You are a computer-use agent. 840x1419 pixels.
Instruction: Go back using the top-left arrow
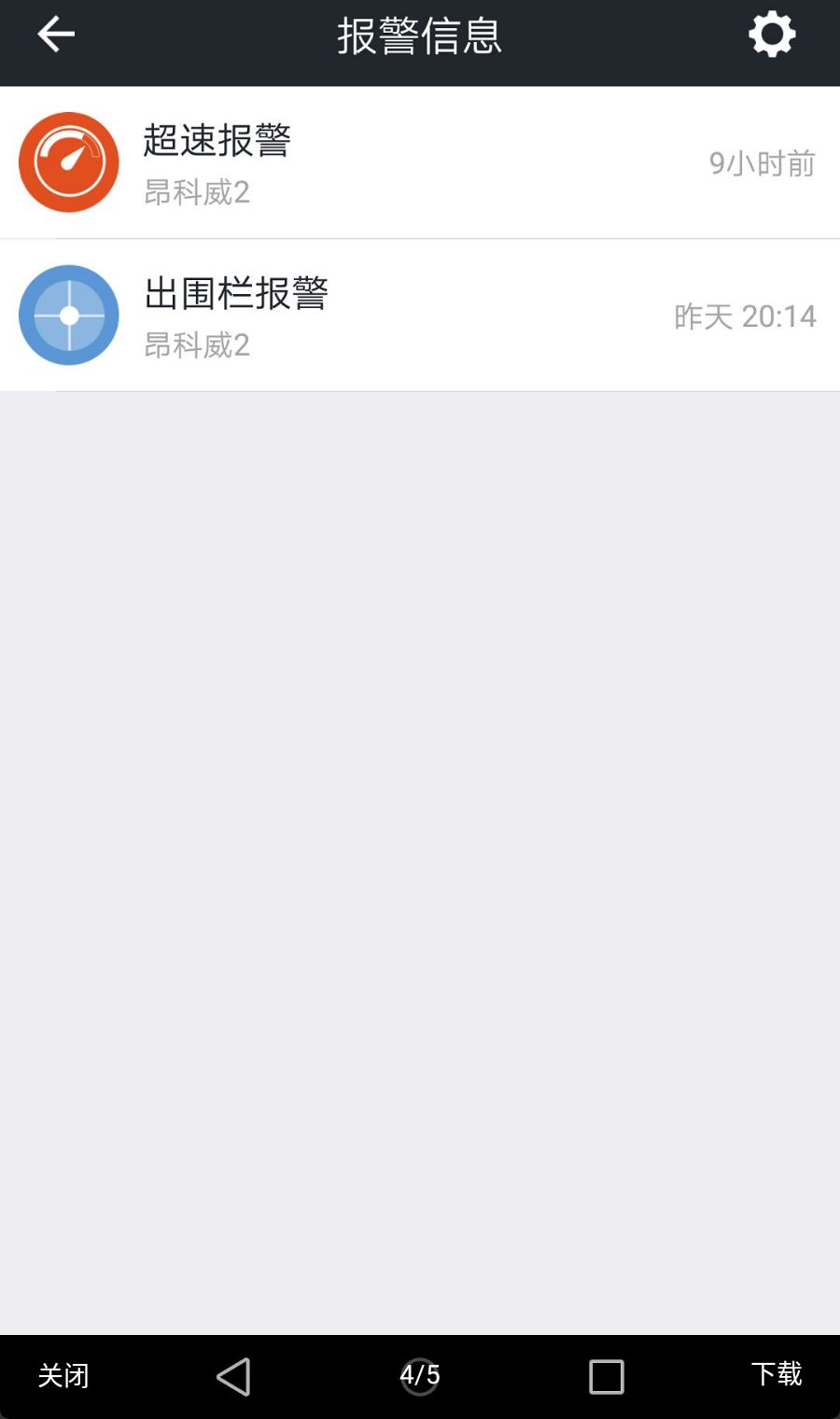pyautogui.click(x=56, y=35)
